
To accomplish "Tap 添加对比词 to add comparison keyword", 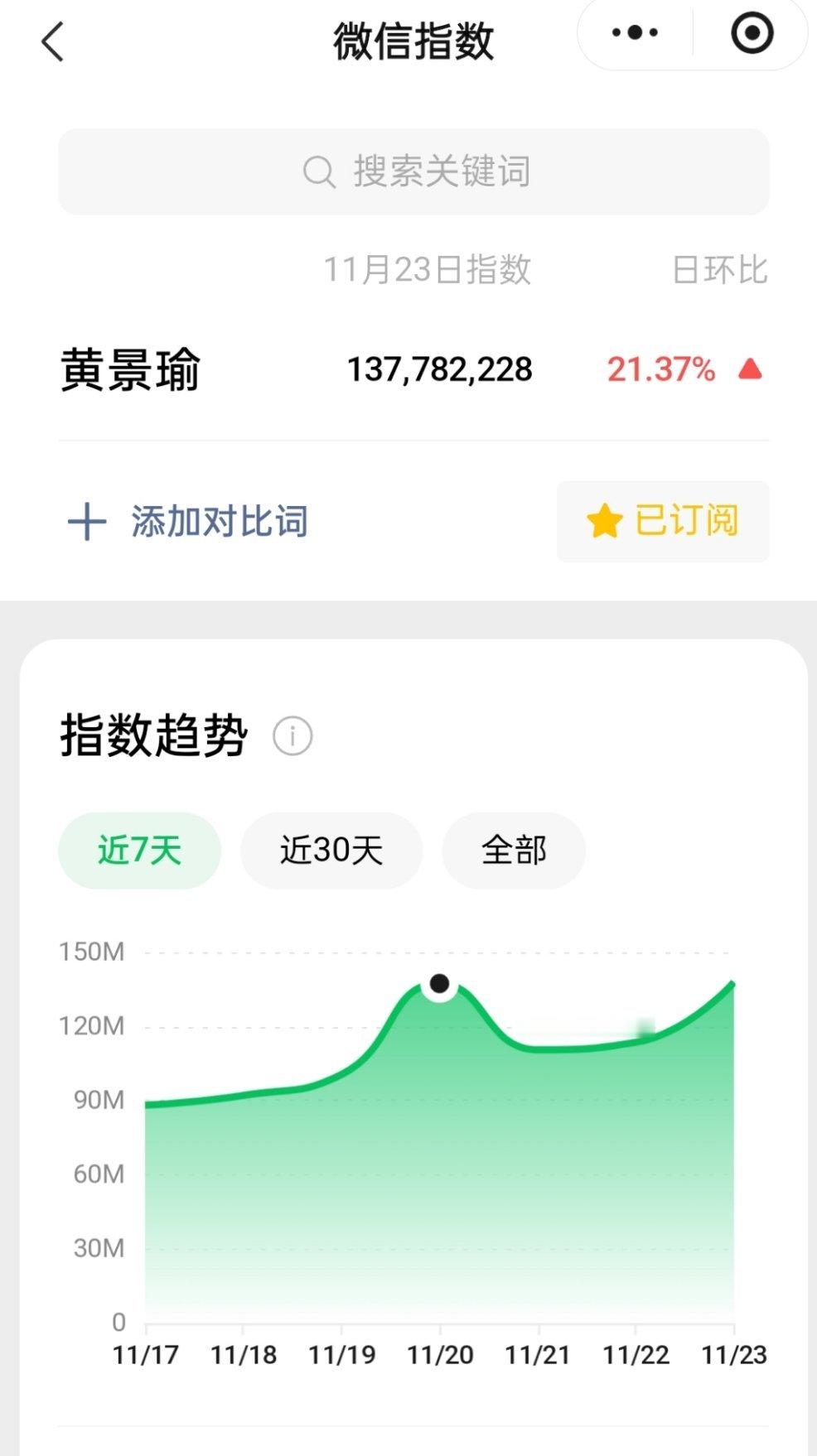I will [x=220, y=522].
